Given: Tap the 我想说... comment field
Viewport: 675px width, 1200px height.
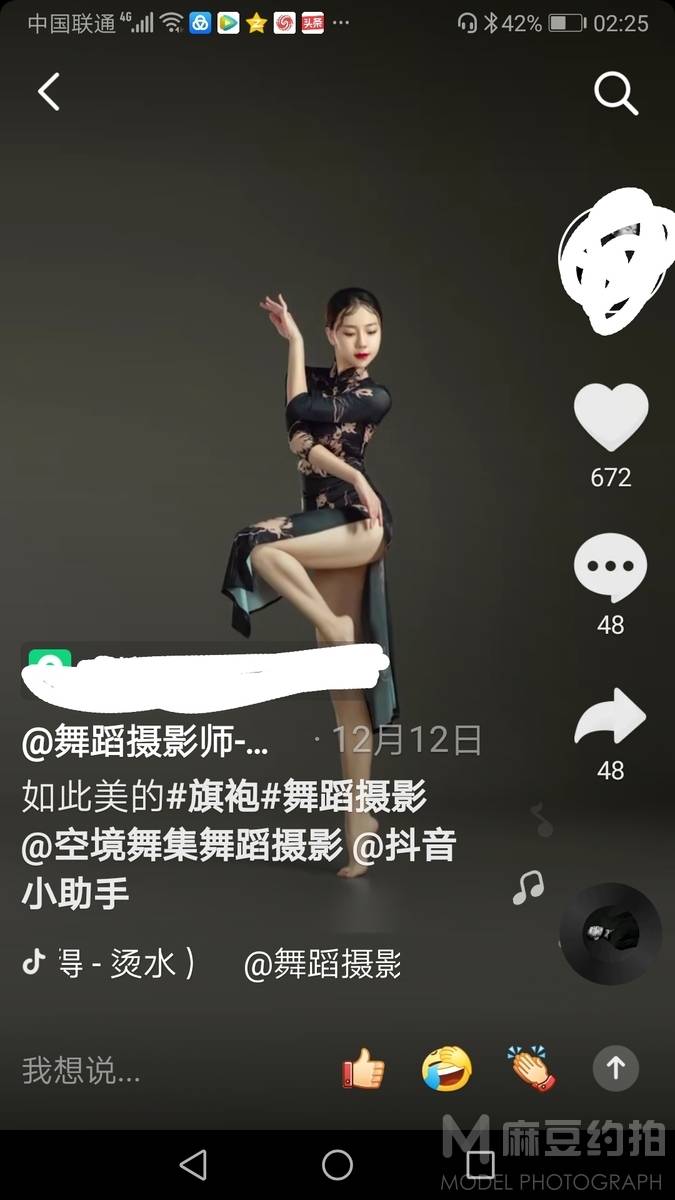Looking at the screenshot, I should pos(82,1071).
